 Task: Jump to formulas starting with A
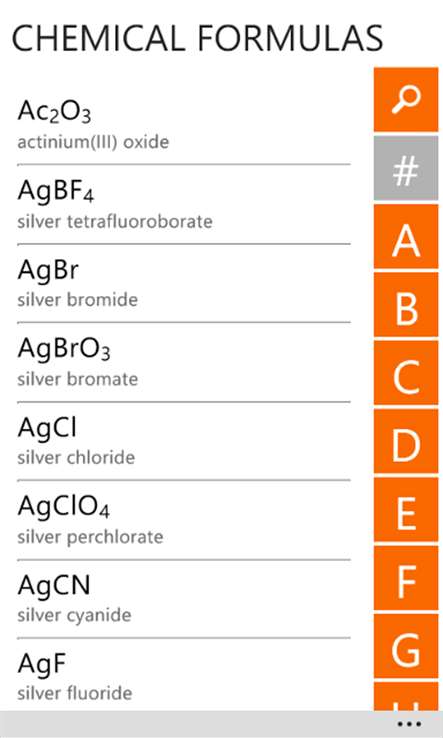click(x=406, y=236)
